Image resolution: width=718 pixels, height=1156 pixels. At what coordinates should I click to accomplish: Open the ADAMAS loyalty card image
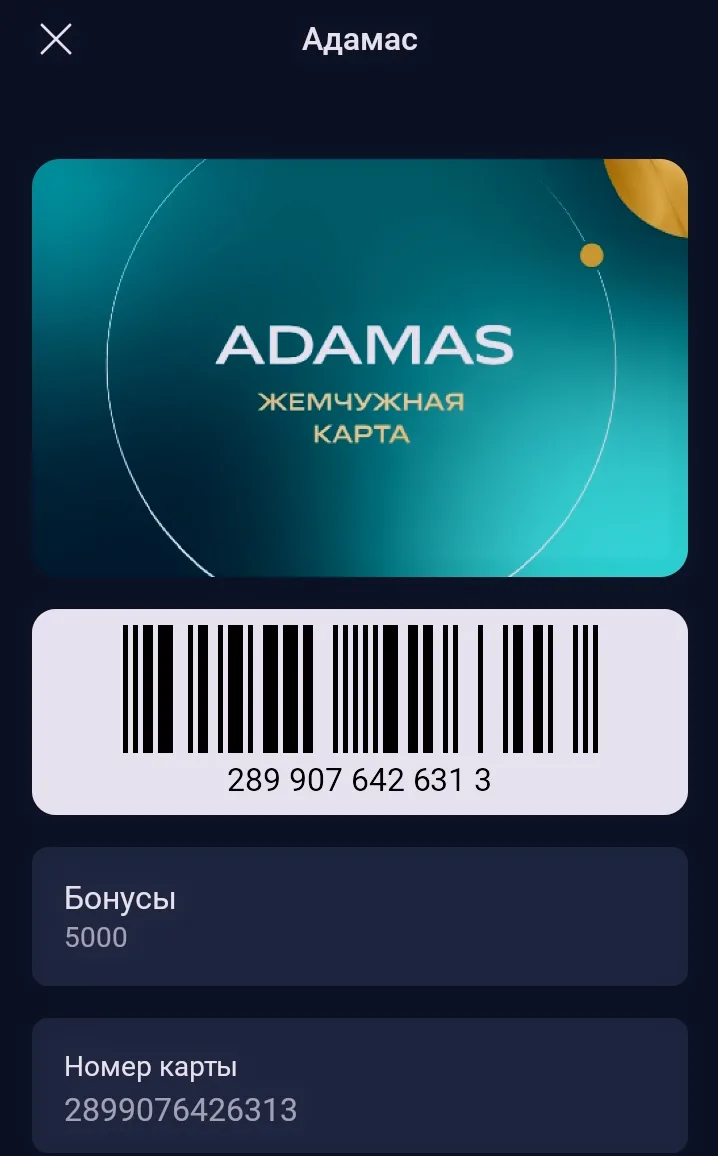(x=360, y=368)
